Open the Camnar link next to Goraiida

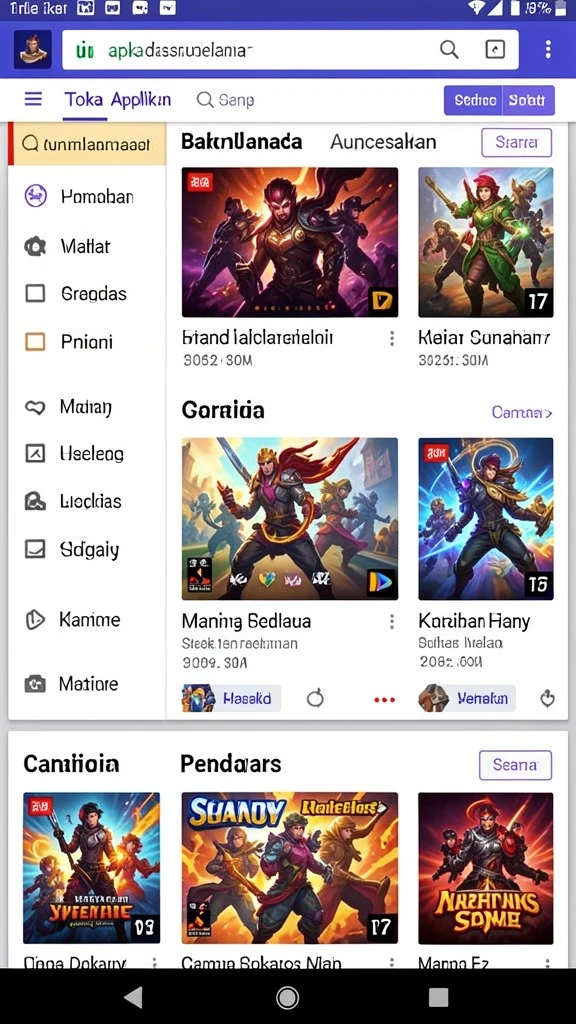pyautogui.click(x=522, y=412)
